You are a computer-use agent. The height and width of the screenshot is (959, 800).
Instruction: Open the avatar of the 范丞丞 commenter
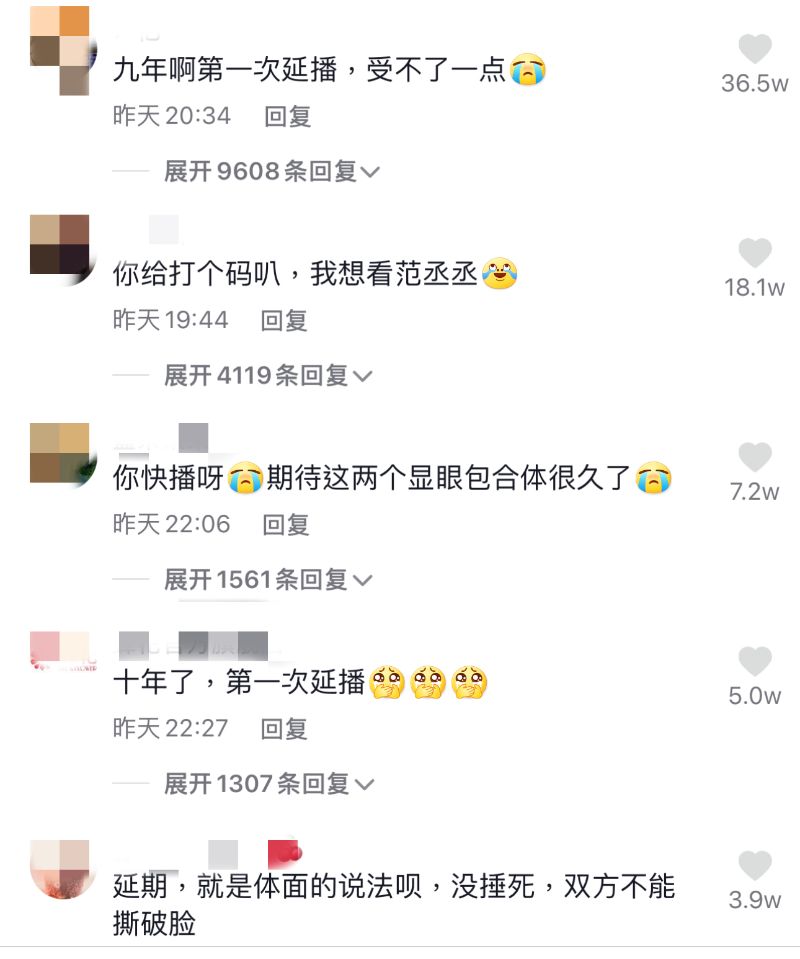tap(59, 245)
